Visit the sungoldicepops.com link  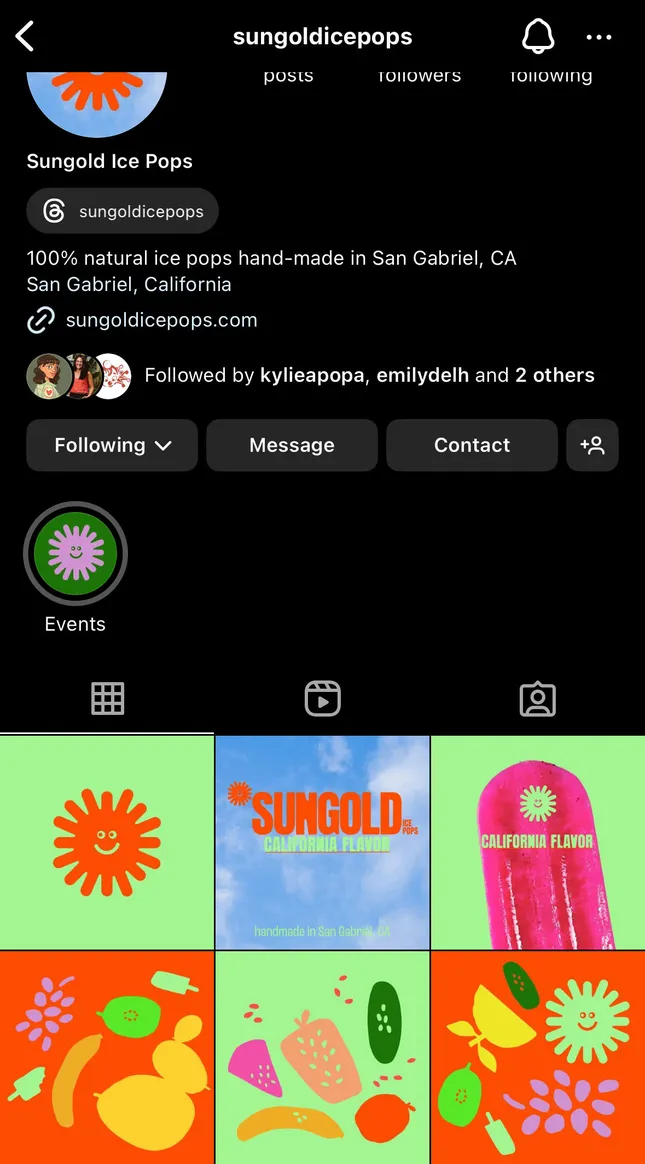coord(161,320)
